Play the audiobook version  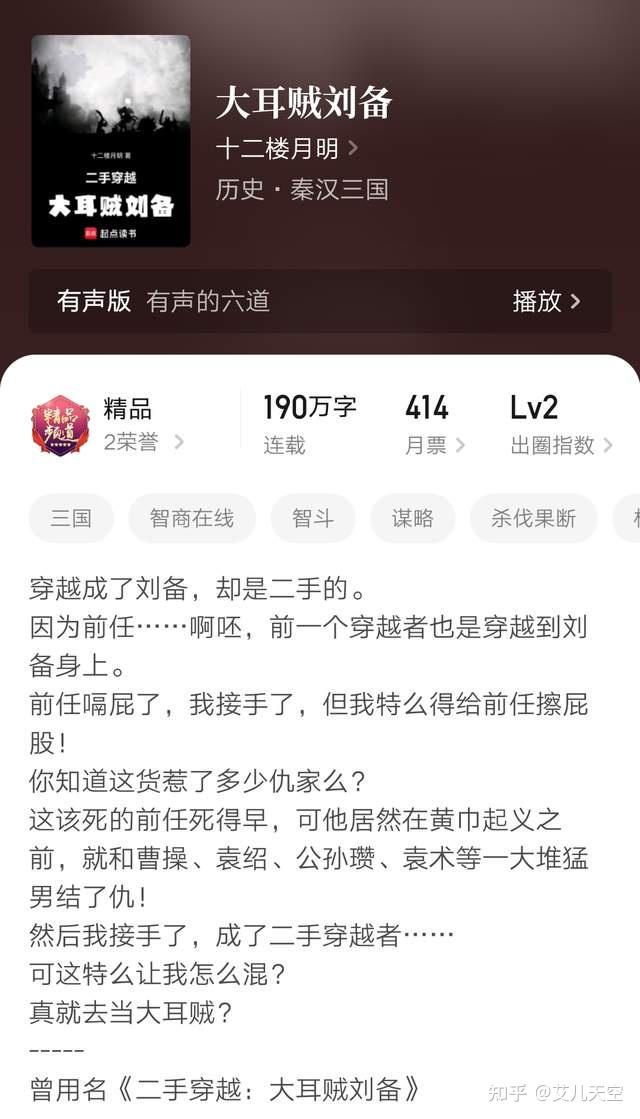click(x=546, y=301)
